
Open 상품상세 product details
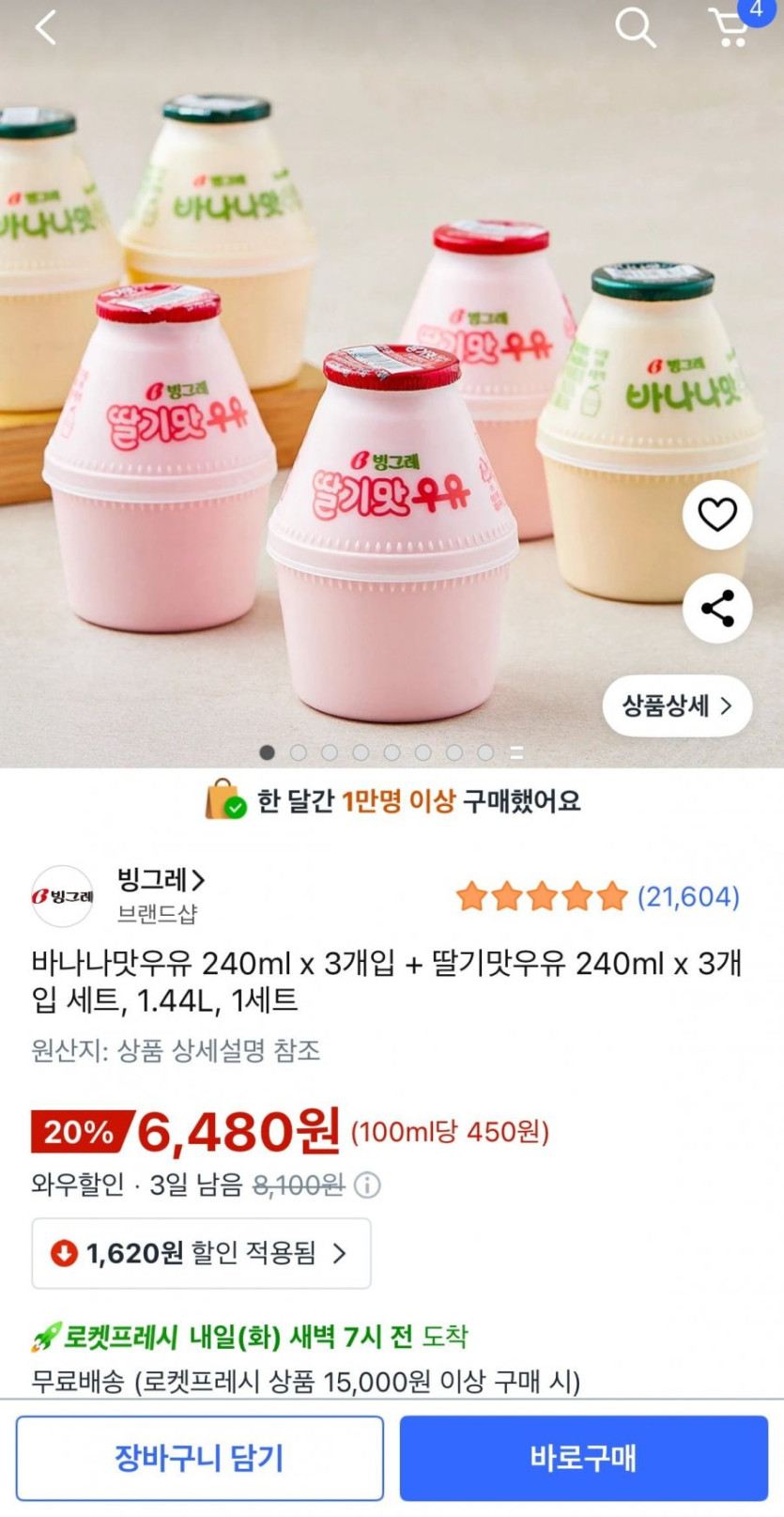(676, 706)
